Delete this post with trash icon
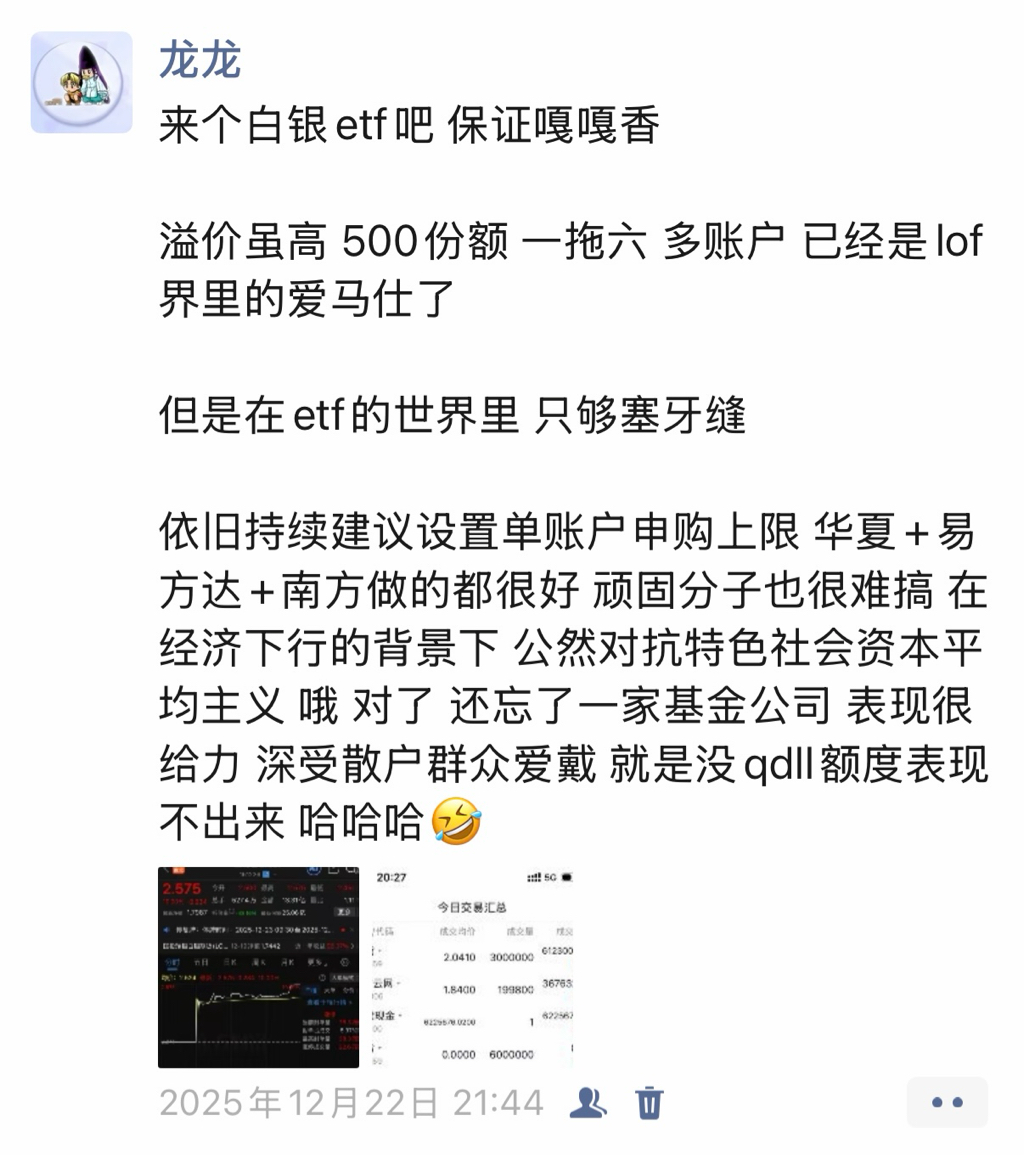Image resolution: width=1024 pixels, height=1155 pixels. 649,1103
